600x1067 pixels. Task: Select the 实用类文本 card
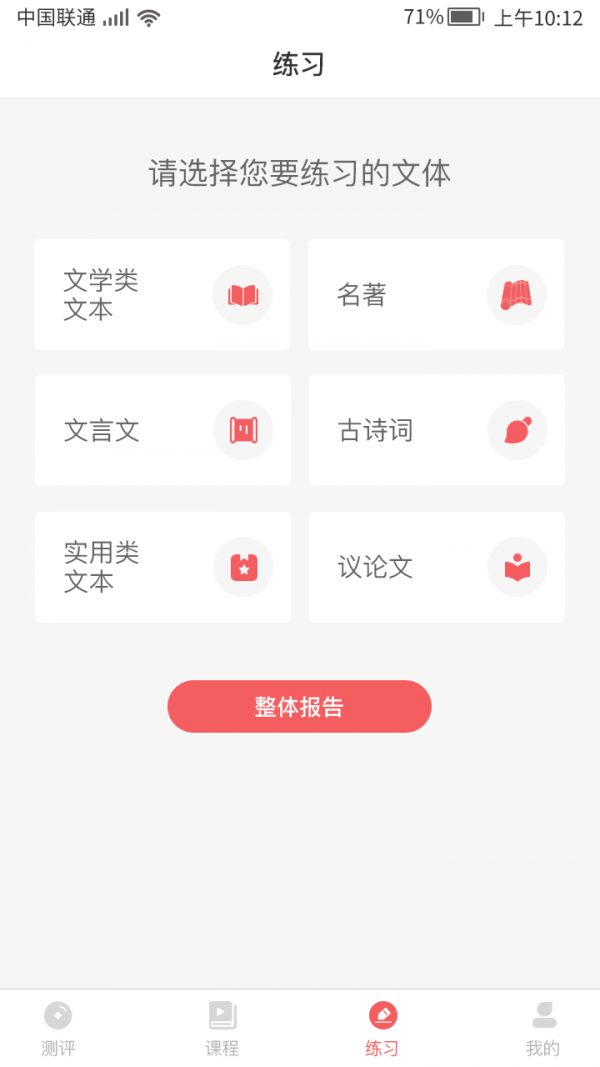(162, 567)
